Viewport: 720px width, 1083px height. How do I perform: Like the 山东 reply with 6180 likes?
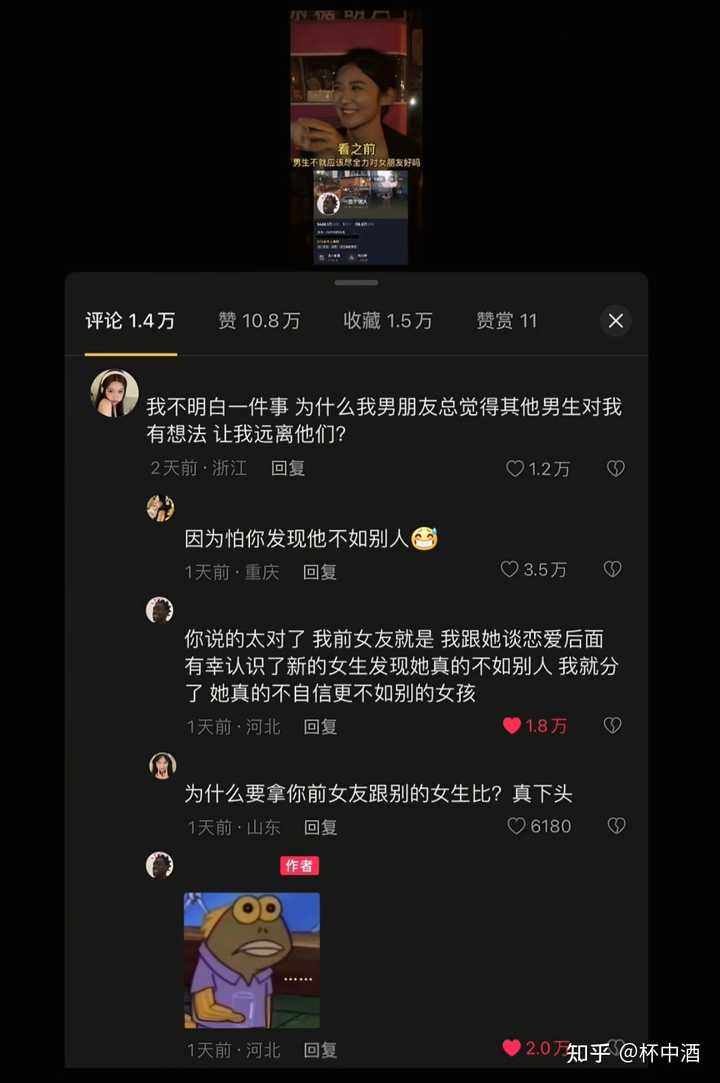coord(516,826)
